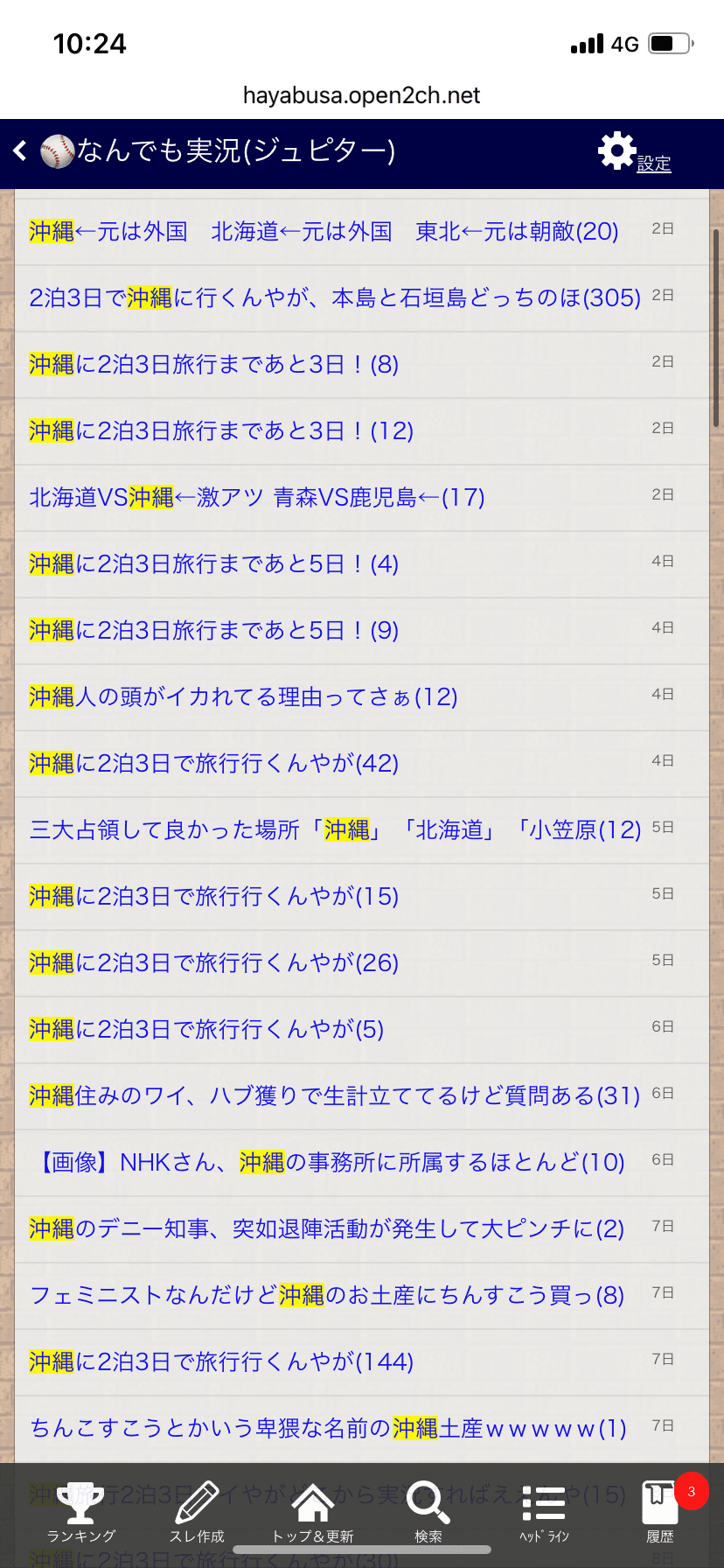Open thread 沖縄←元は外国 北海道←元は外国
724x1568 pixels.
[324, 232]
